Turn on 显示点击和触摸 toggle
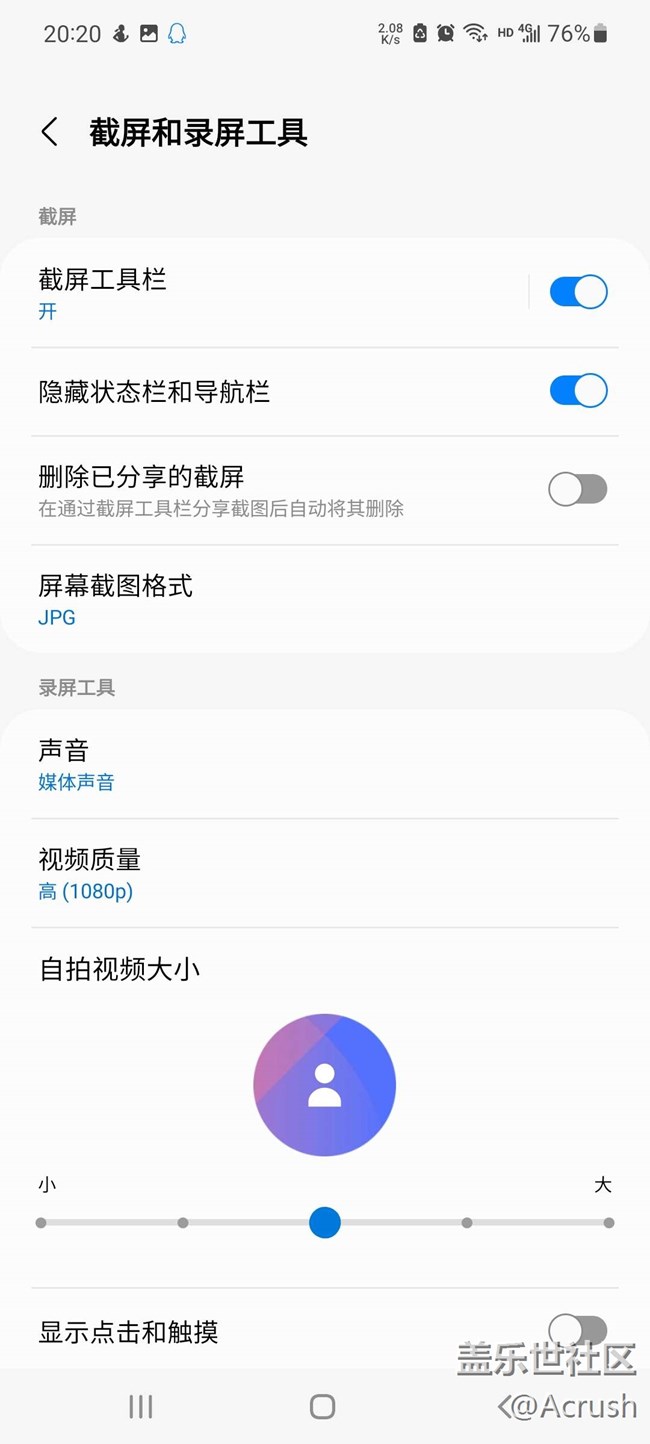 (578, 1330)
